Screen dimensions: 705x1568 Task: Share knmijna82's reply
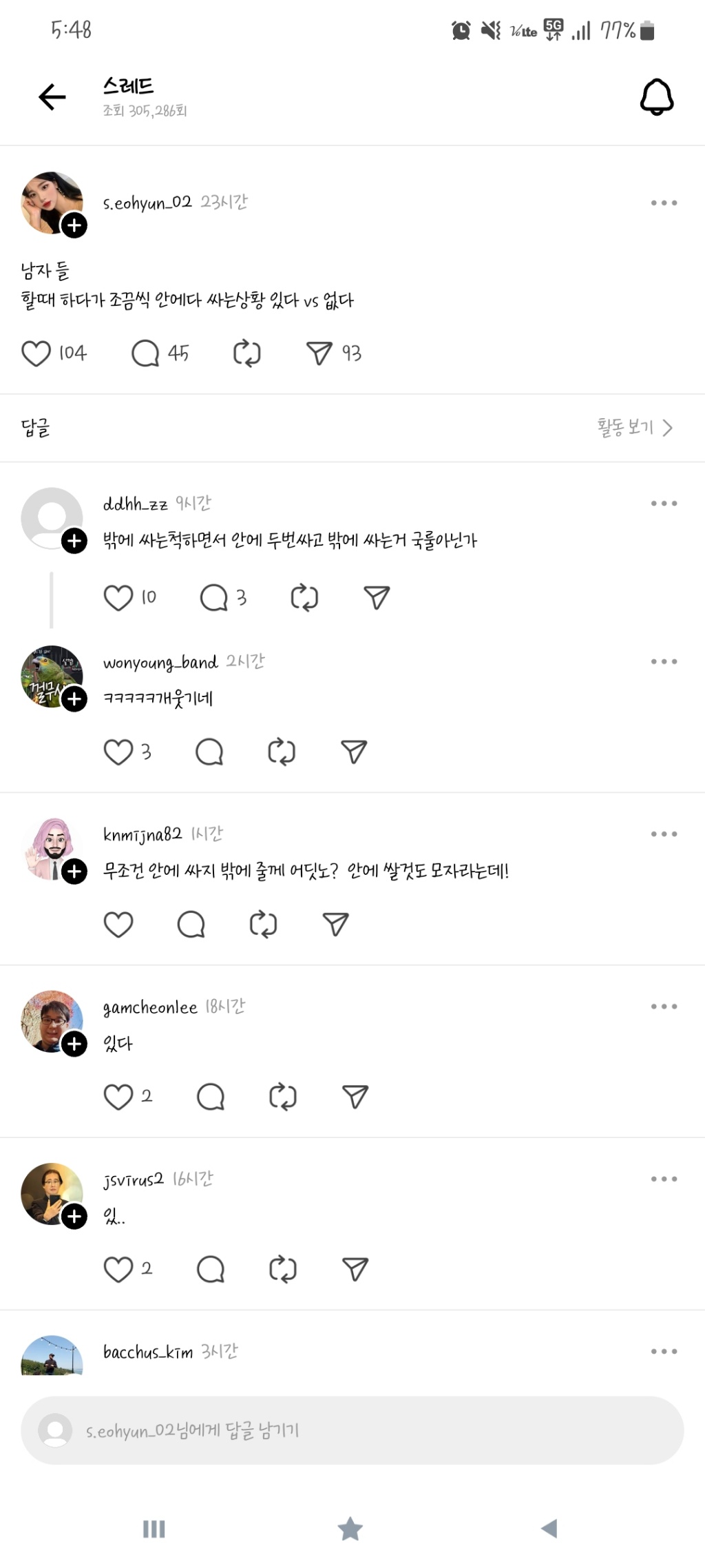pyautogui.click(x=335, y=924)
